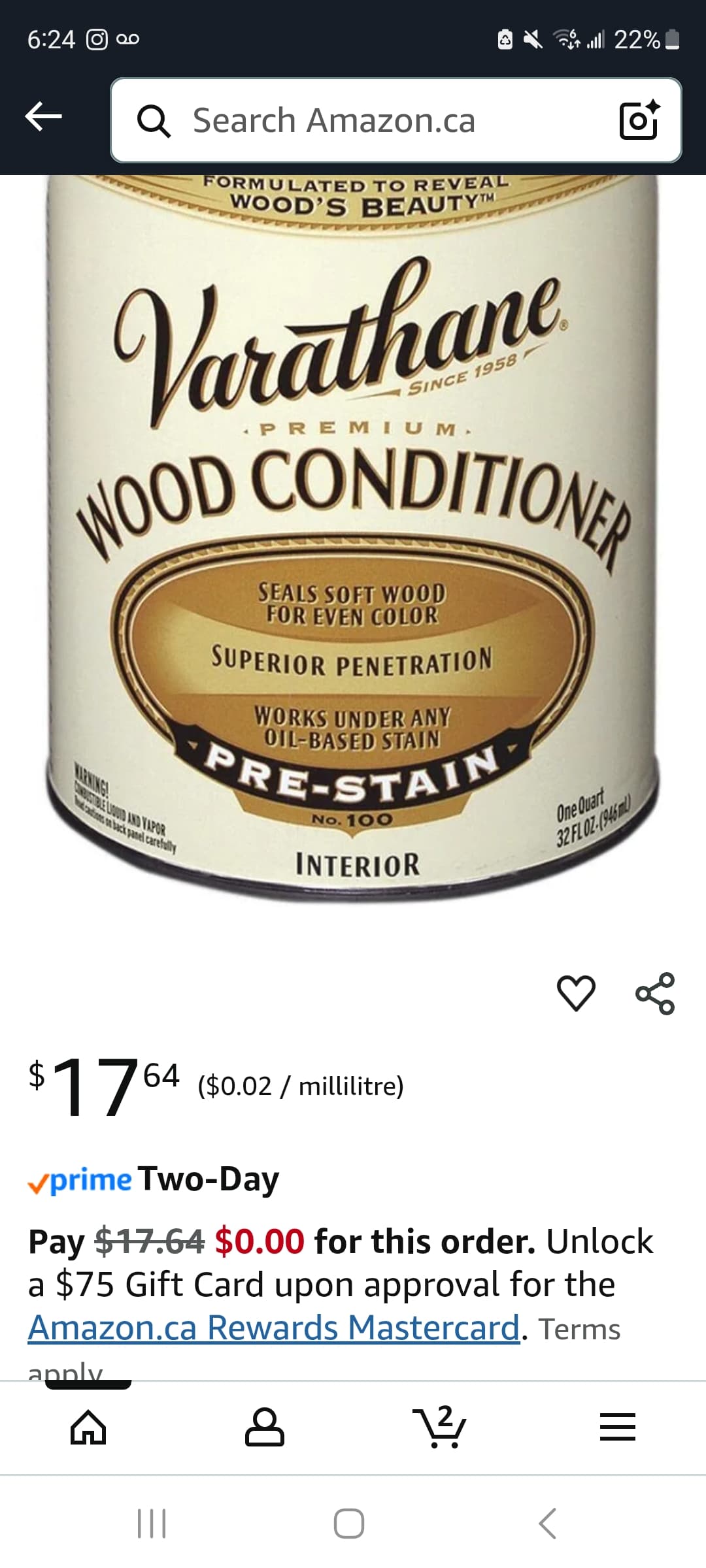
Task: Open camera lens search
Action: 639,120
